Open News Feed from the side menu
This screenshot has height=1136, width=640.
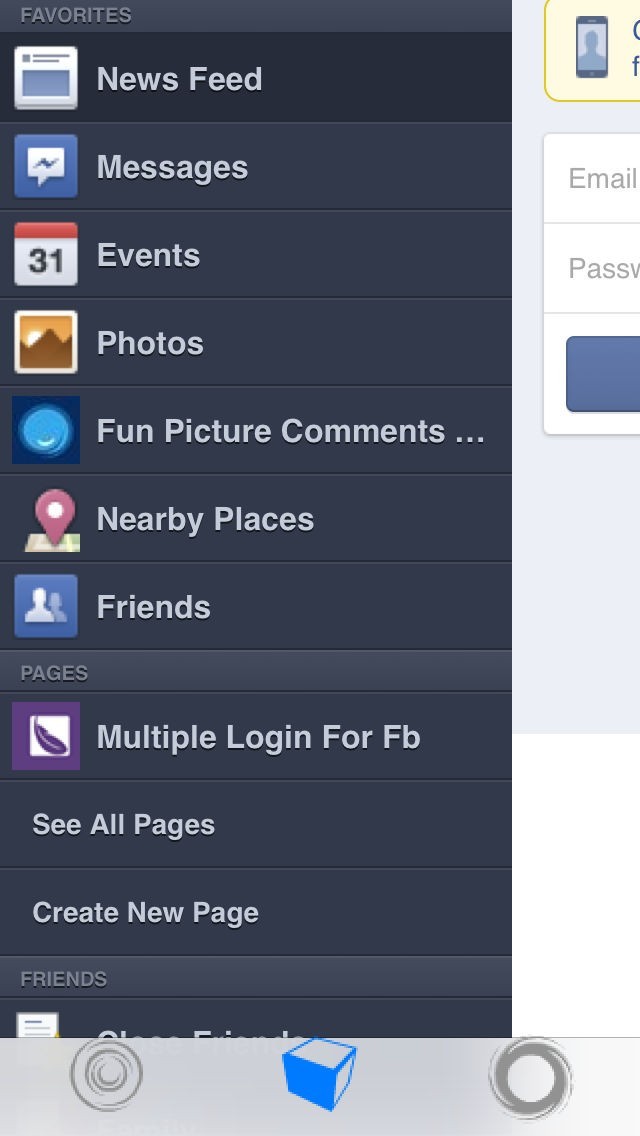(x=256, y=78)
